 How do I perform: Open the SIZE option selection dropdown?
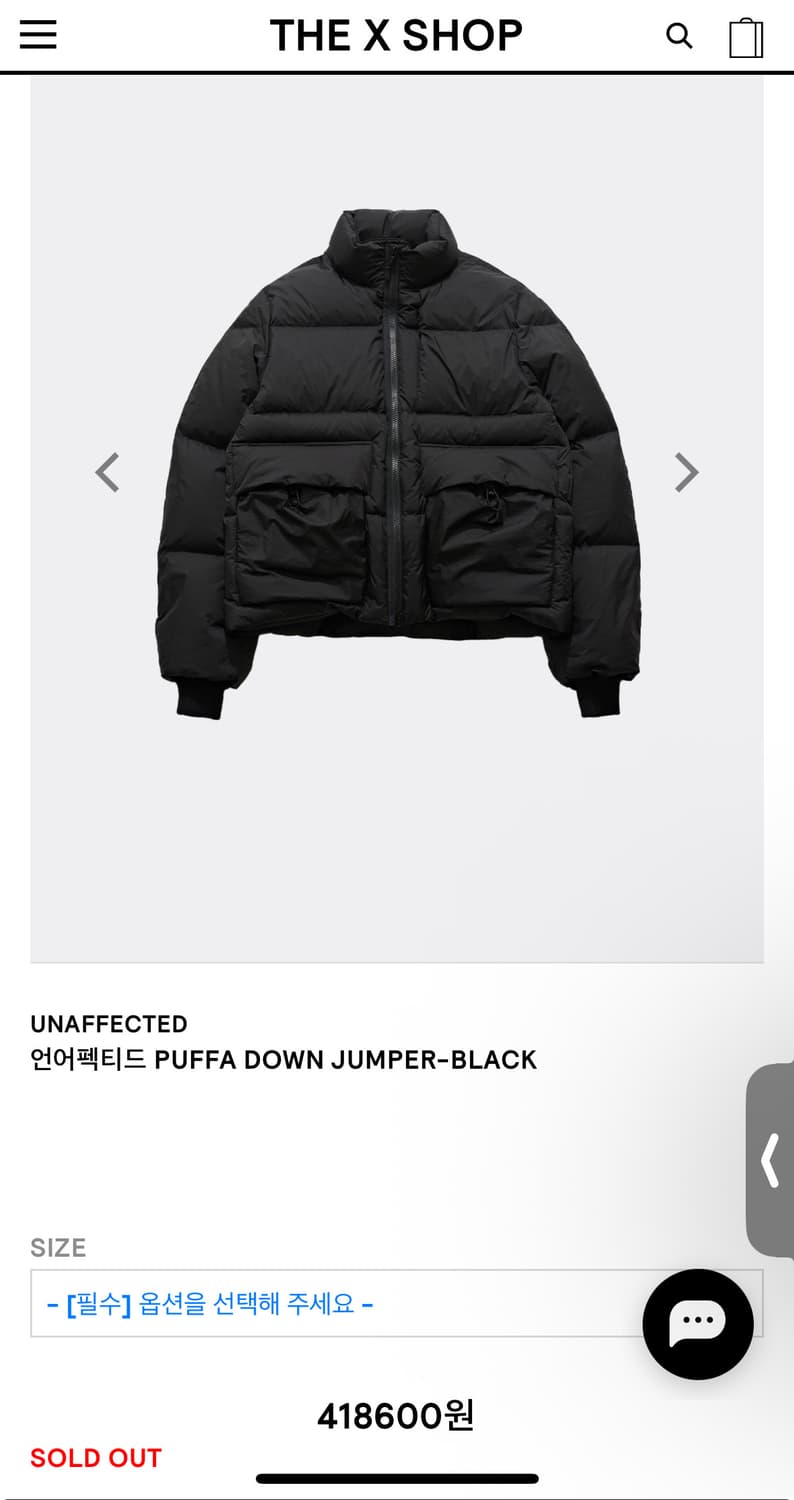coord(397,1305)
